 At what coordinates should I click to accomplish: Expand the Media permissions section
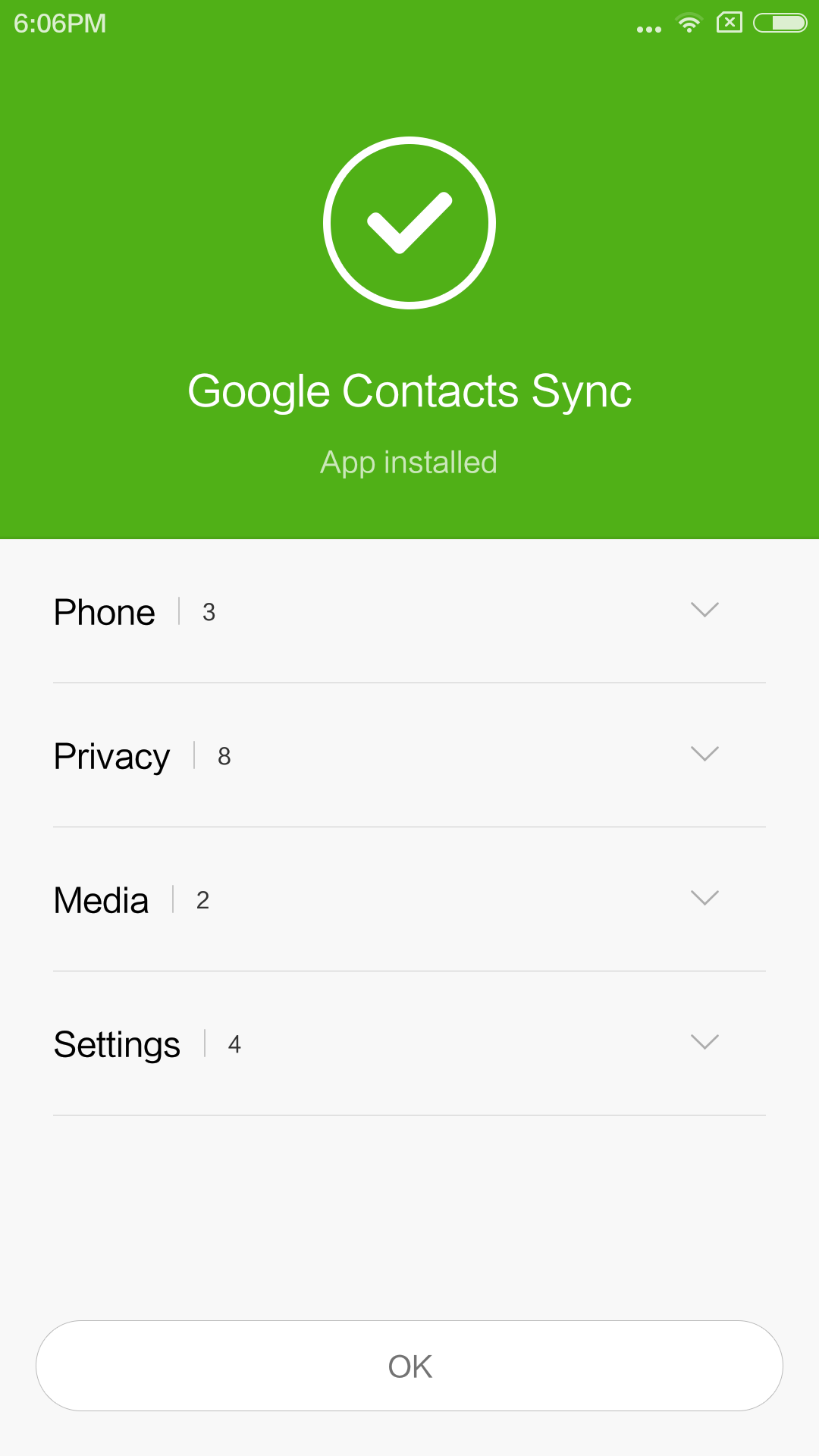pyautogui.click(x=704, y=899)
